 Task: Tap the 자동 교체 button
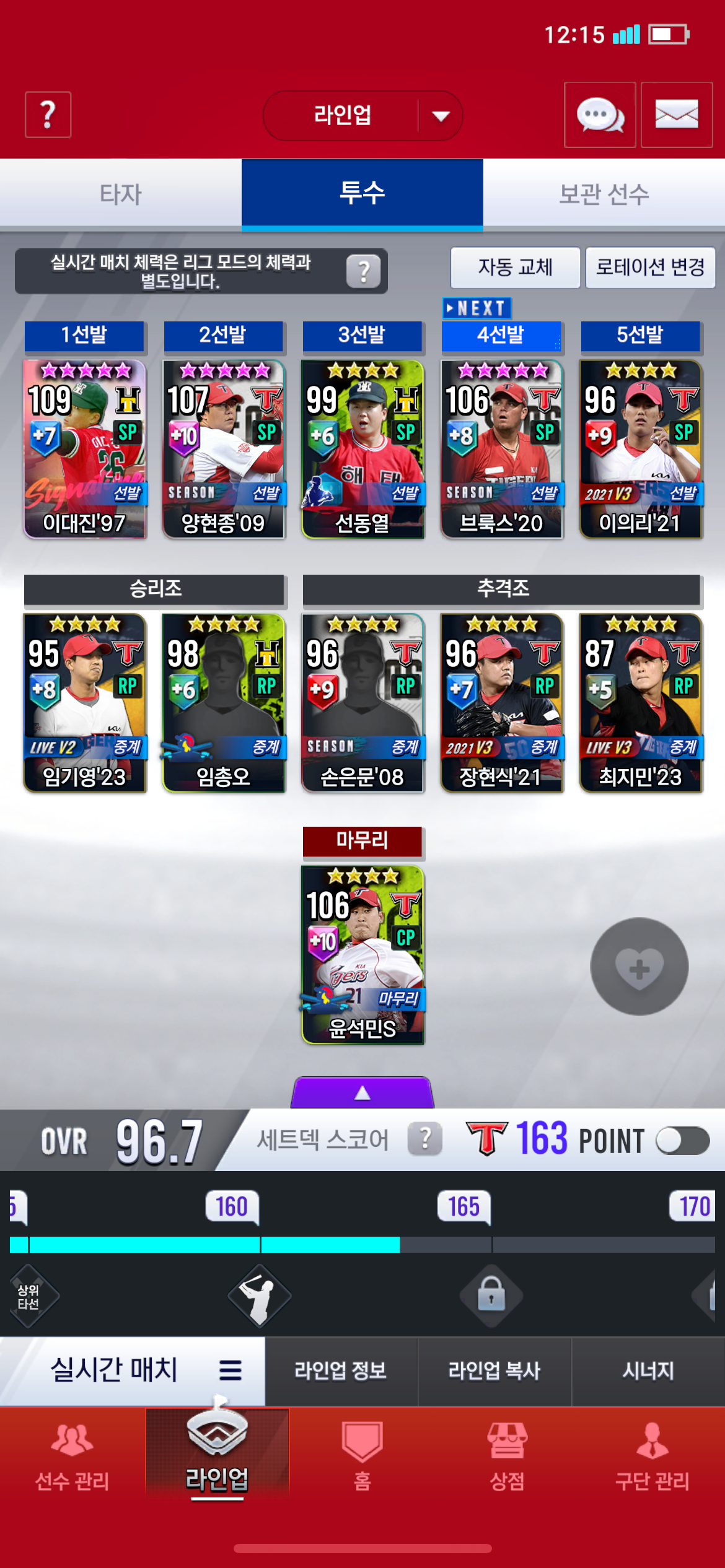coord(515,268)
